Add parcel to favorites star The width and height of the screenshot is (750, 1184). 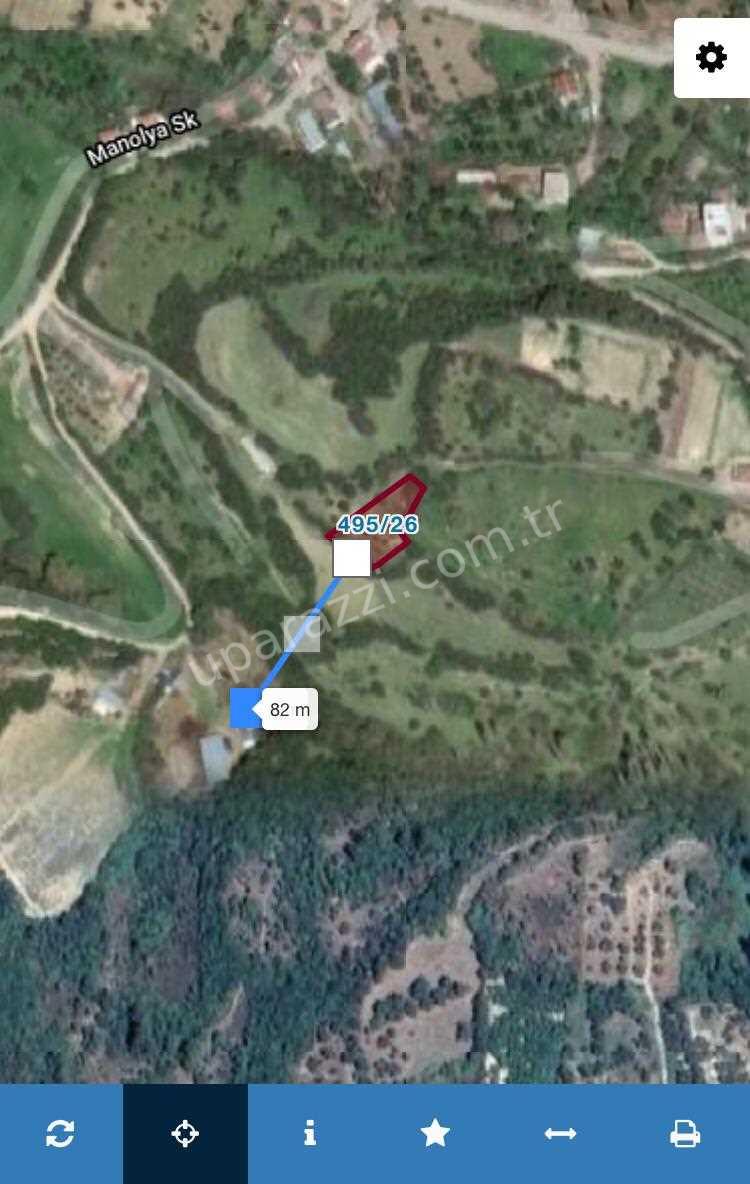[435, 1133]
